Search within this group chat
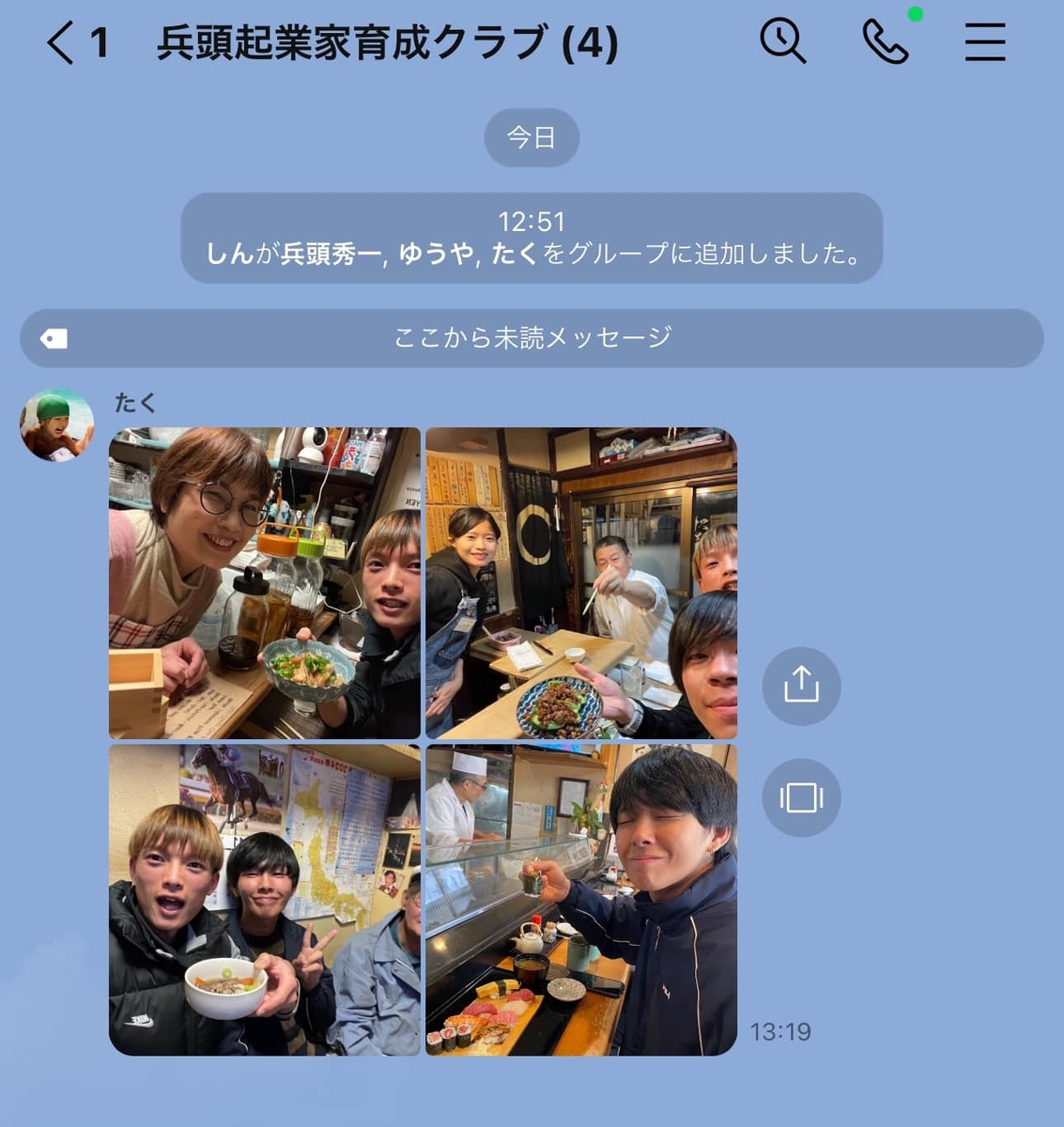The height and width of the screenshot is (1127, 1064). 782,42
